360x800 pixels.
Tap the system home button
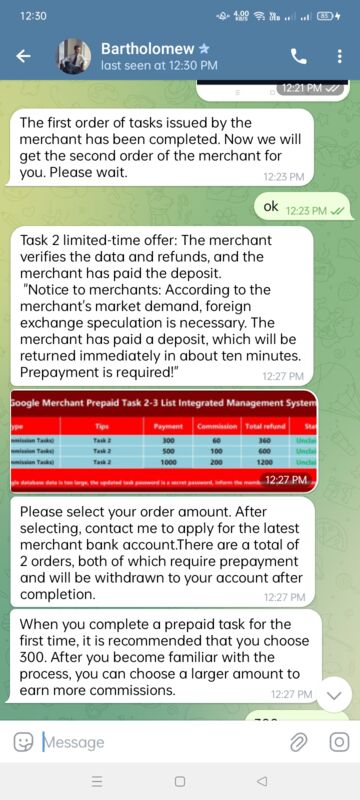click(179, 781)
